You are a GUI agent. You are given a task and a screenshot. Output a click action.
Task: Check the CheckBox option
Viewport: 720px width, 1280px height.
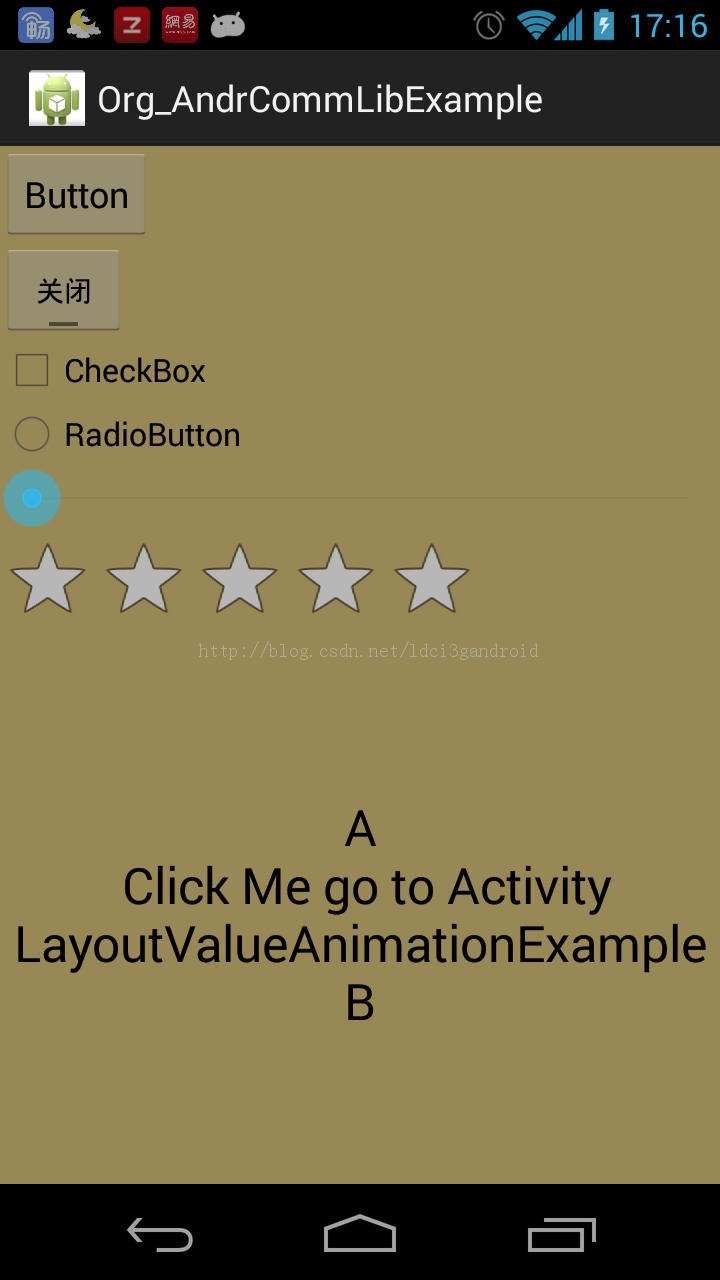coord(32,371)
